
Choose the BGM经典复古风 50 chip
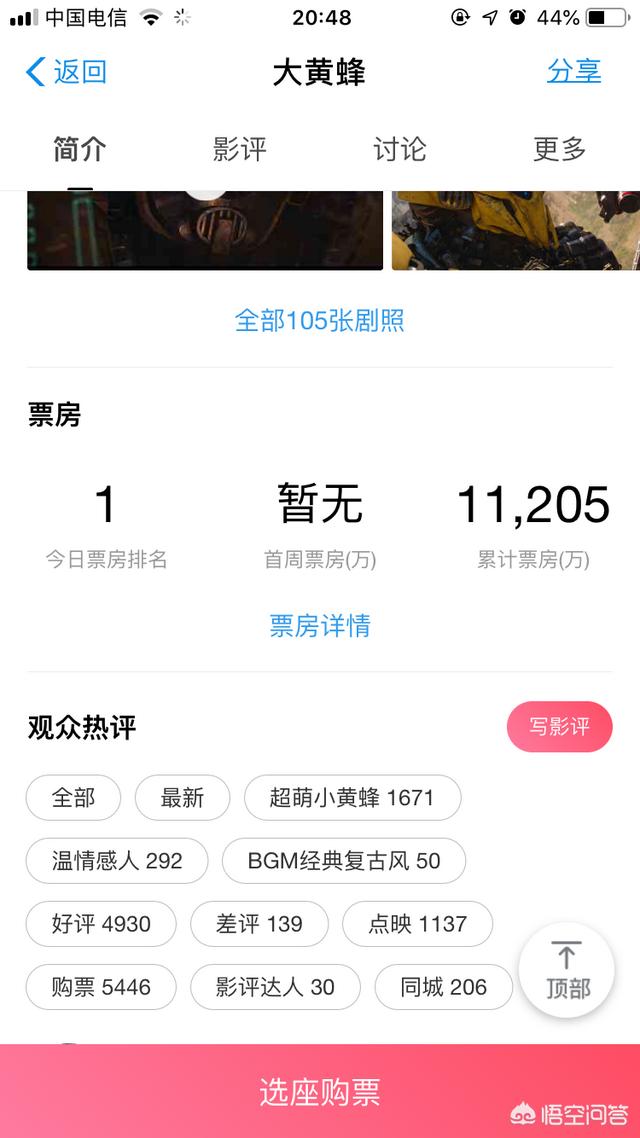point(344,861)
